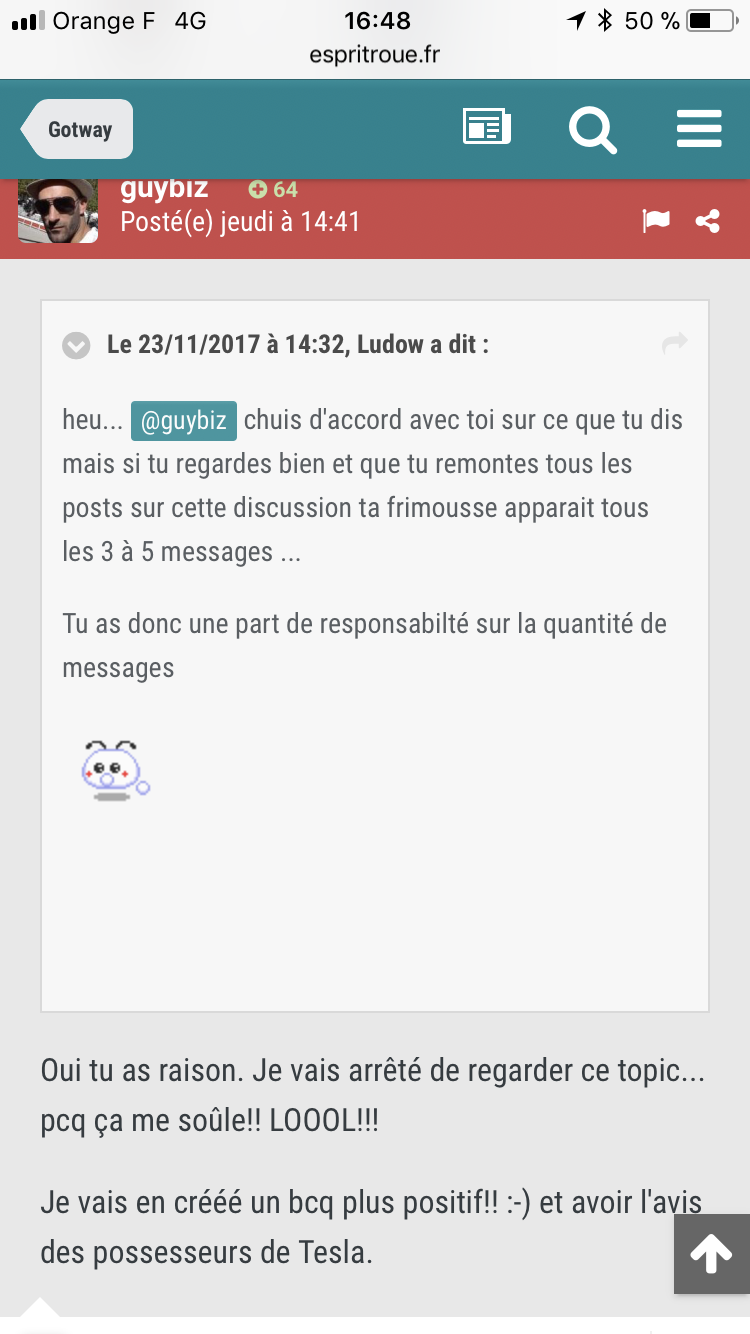Go to the original quoted post arrow
The image size is (750, 1334).
[675, 344]
